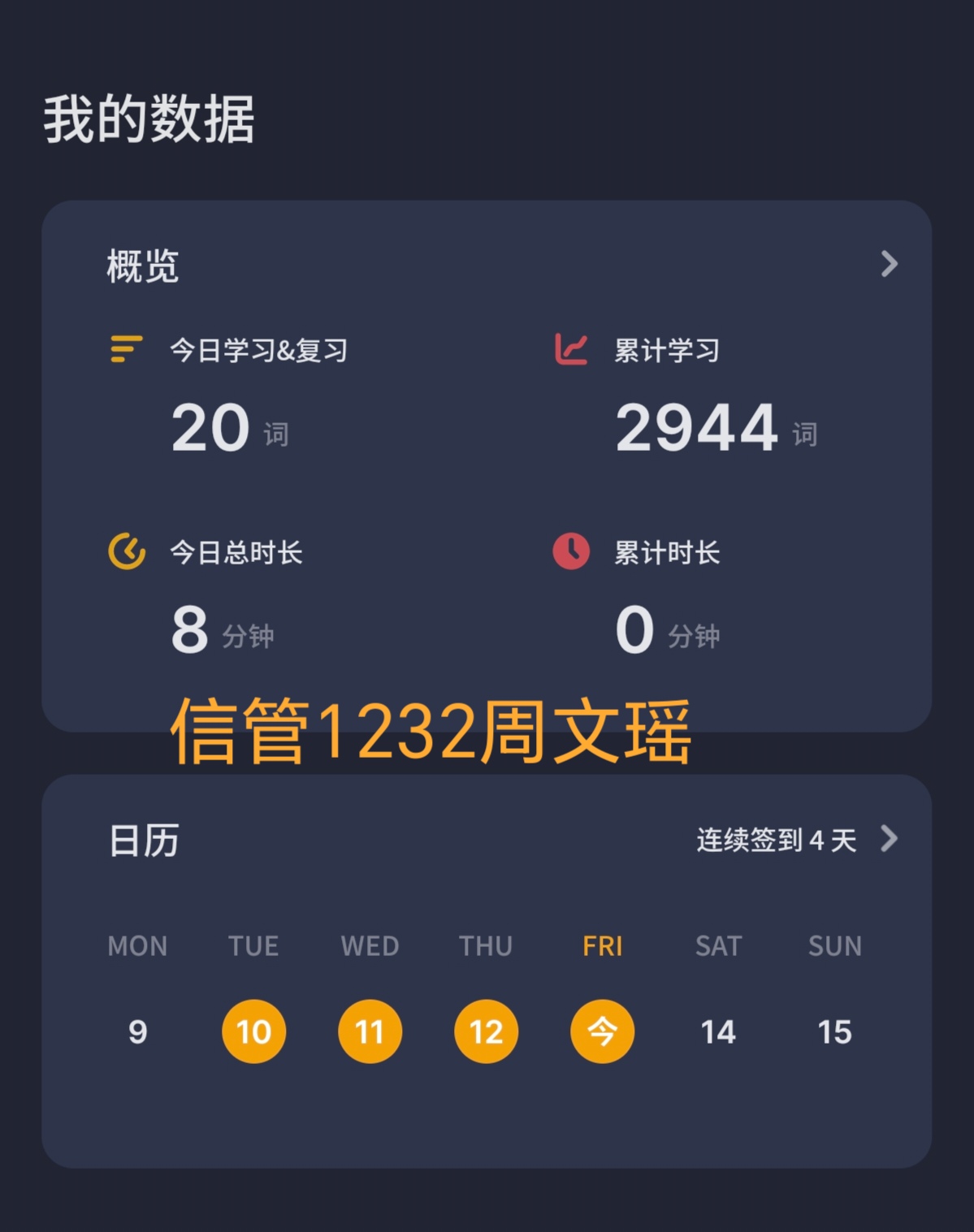Select day 12 in the calendar

tap(486, 1031)
